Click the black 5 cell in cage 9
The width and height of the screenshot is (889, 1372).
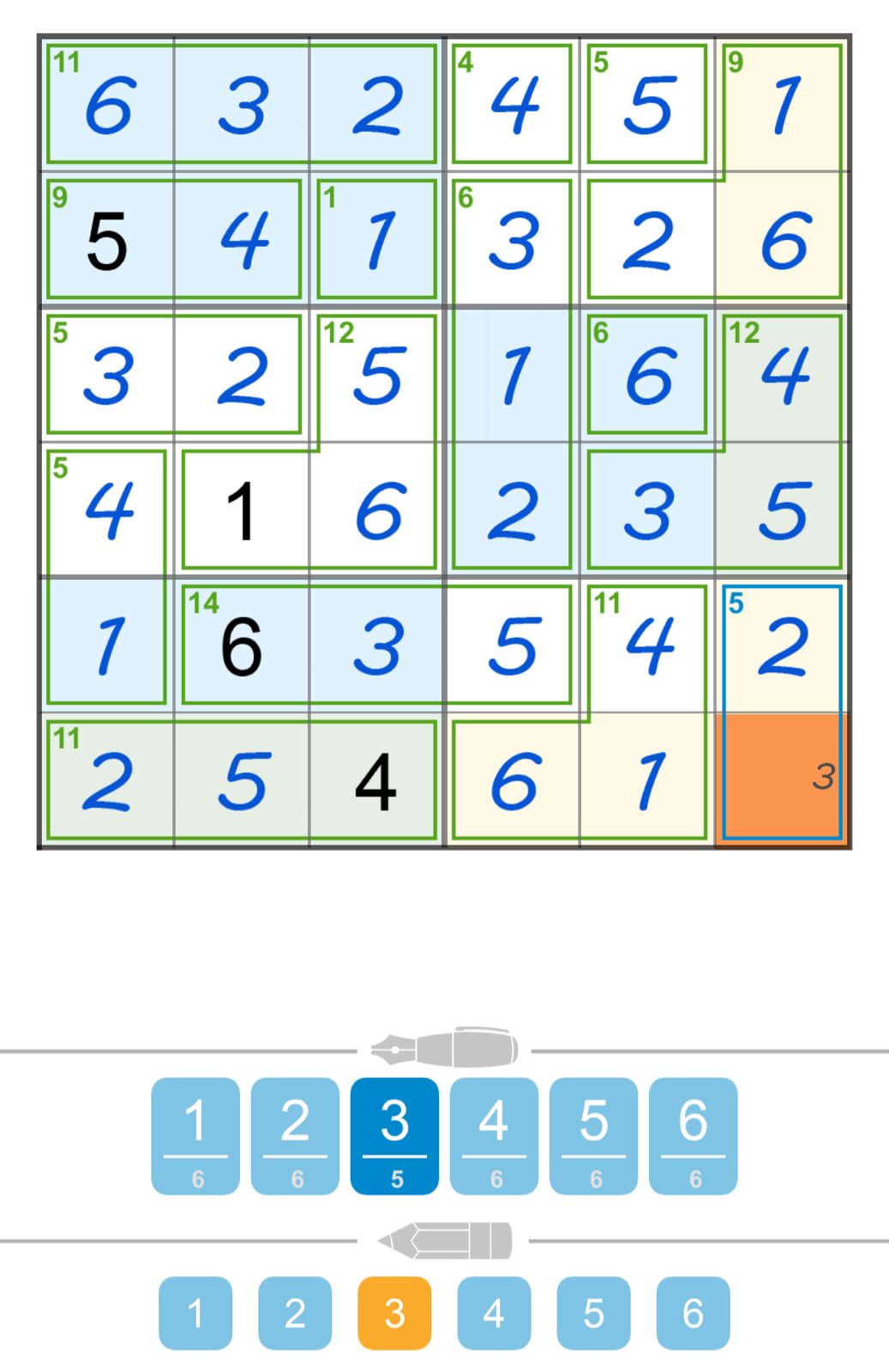(108, 238)
